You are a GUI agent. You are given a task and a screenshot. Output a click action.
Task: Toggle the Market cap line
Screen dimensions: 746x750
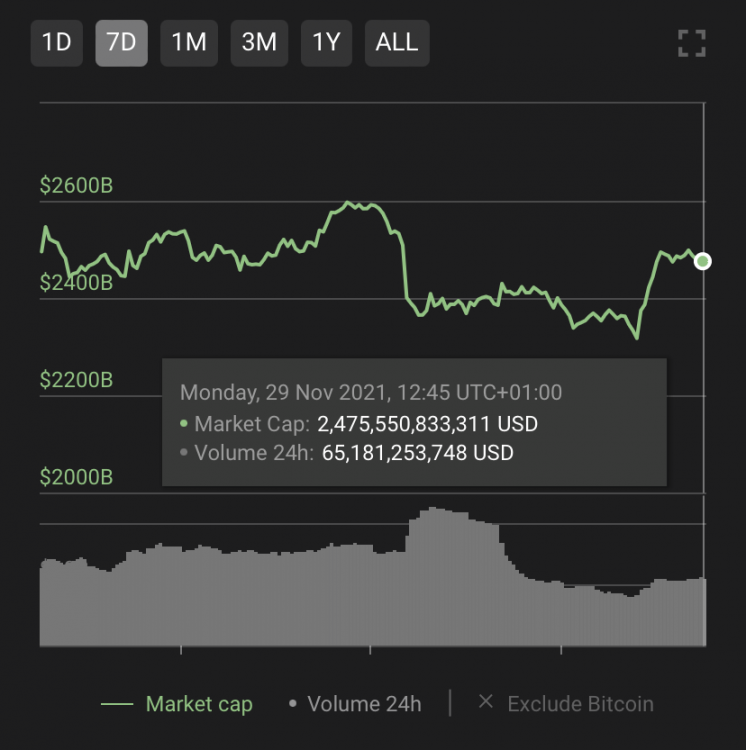point(177,704)
